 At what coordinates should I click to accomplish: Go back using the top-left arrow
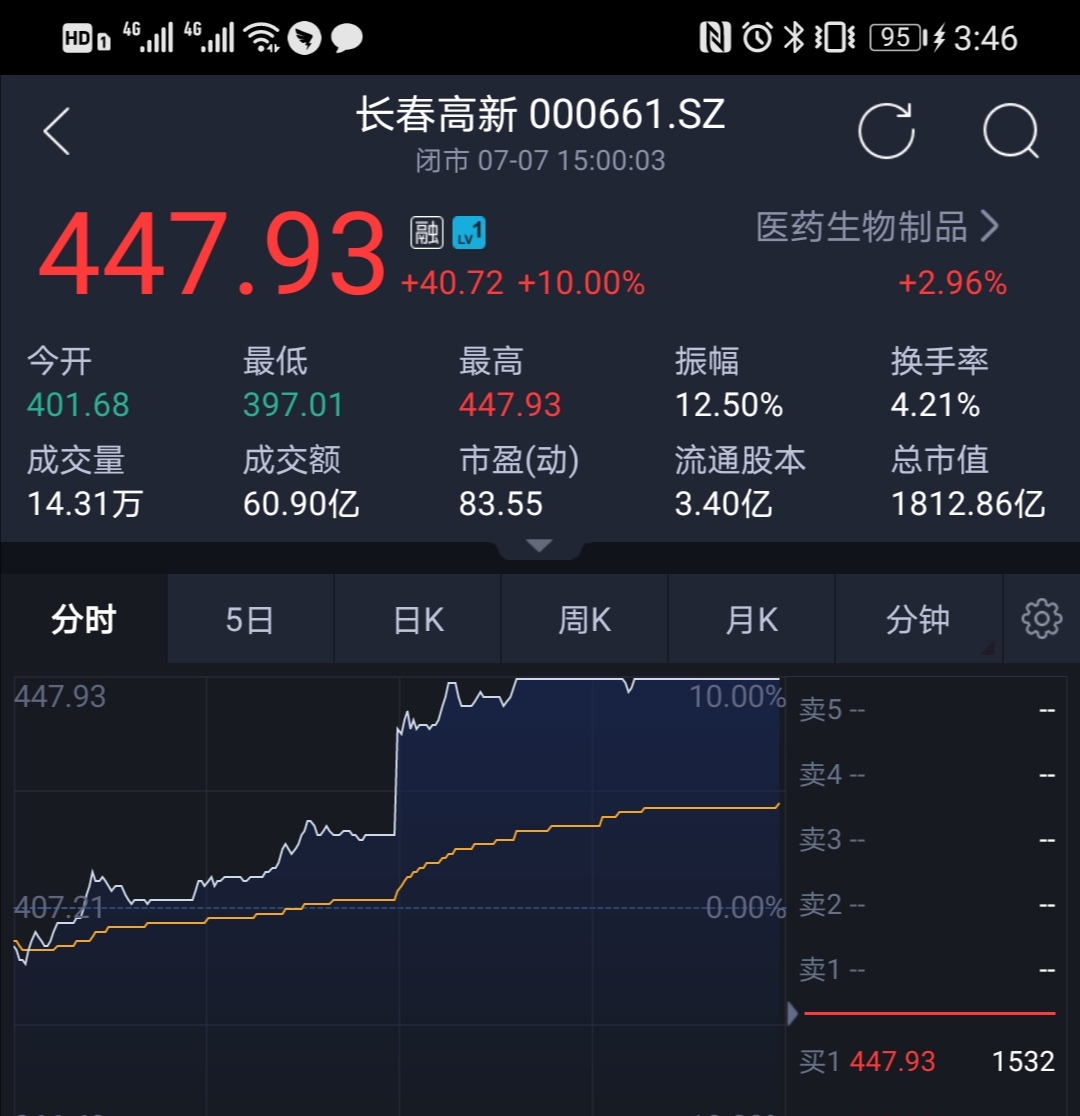click(x=57, y=132)
